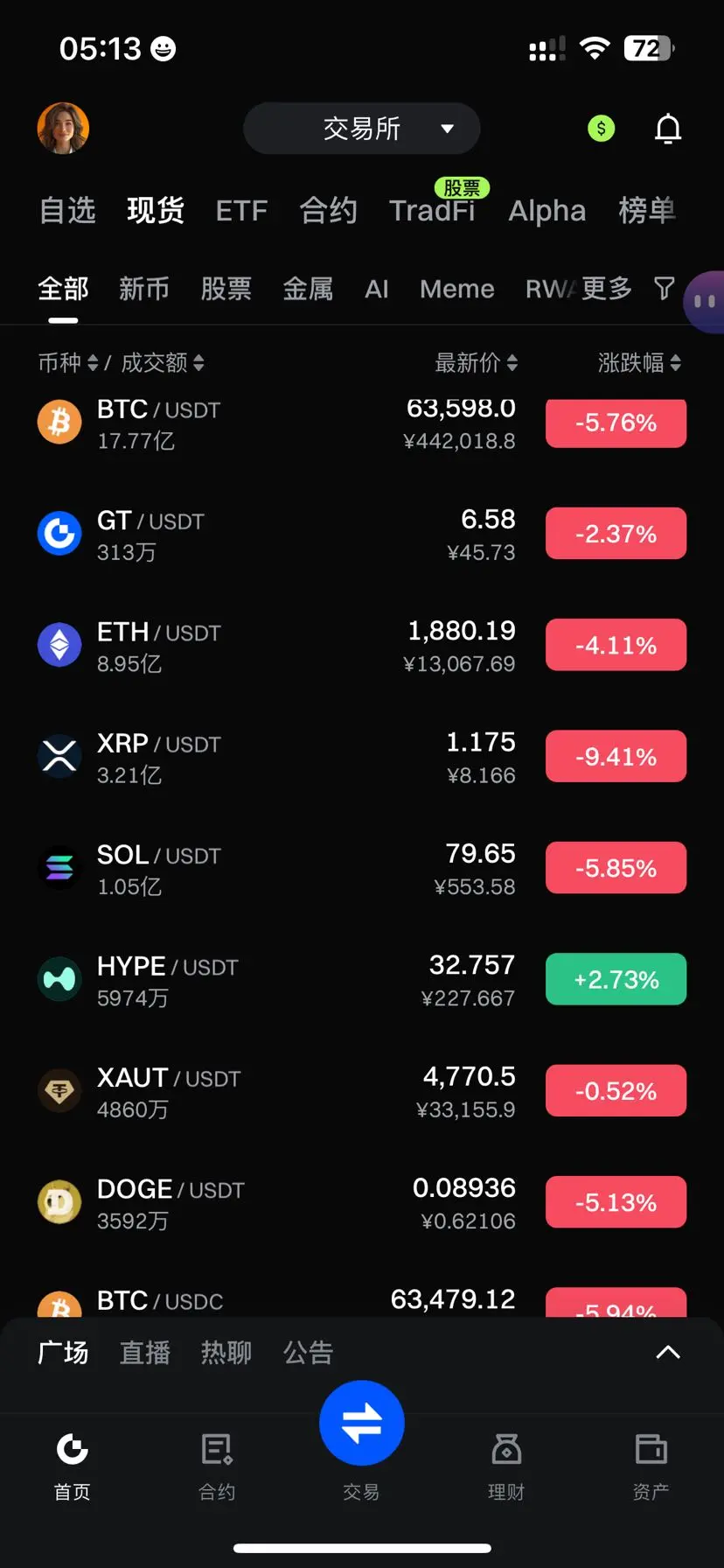Switch to the ETF tab
This screenshot has height=1568, width=724.
[241, 211]
